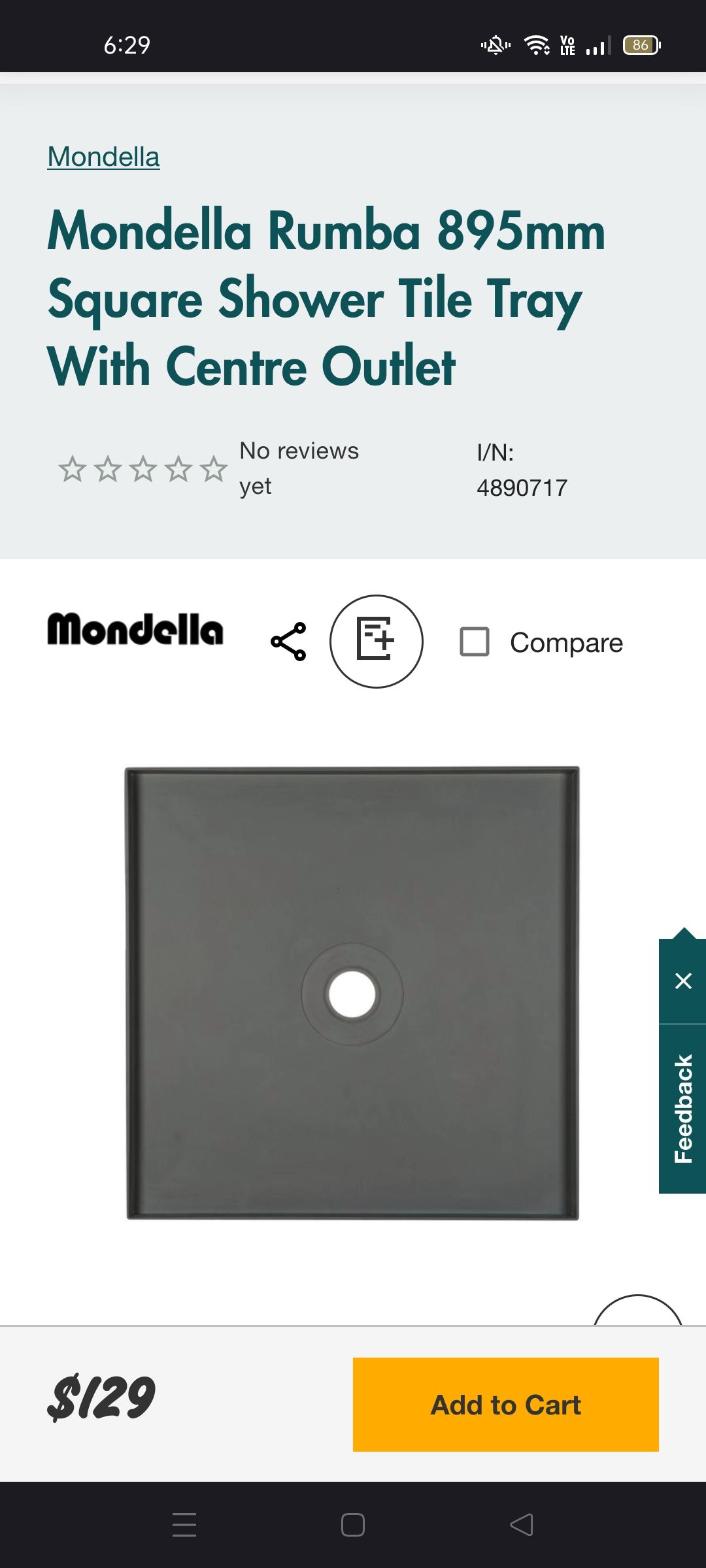Tap the clock in the status bar
This screenshot has height=1568, width=706.
(126, 46)
